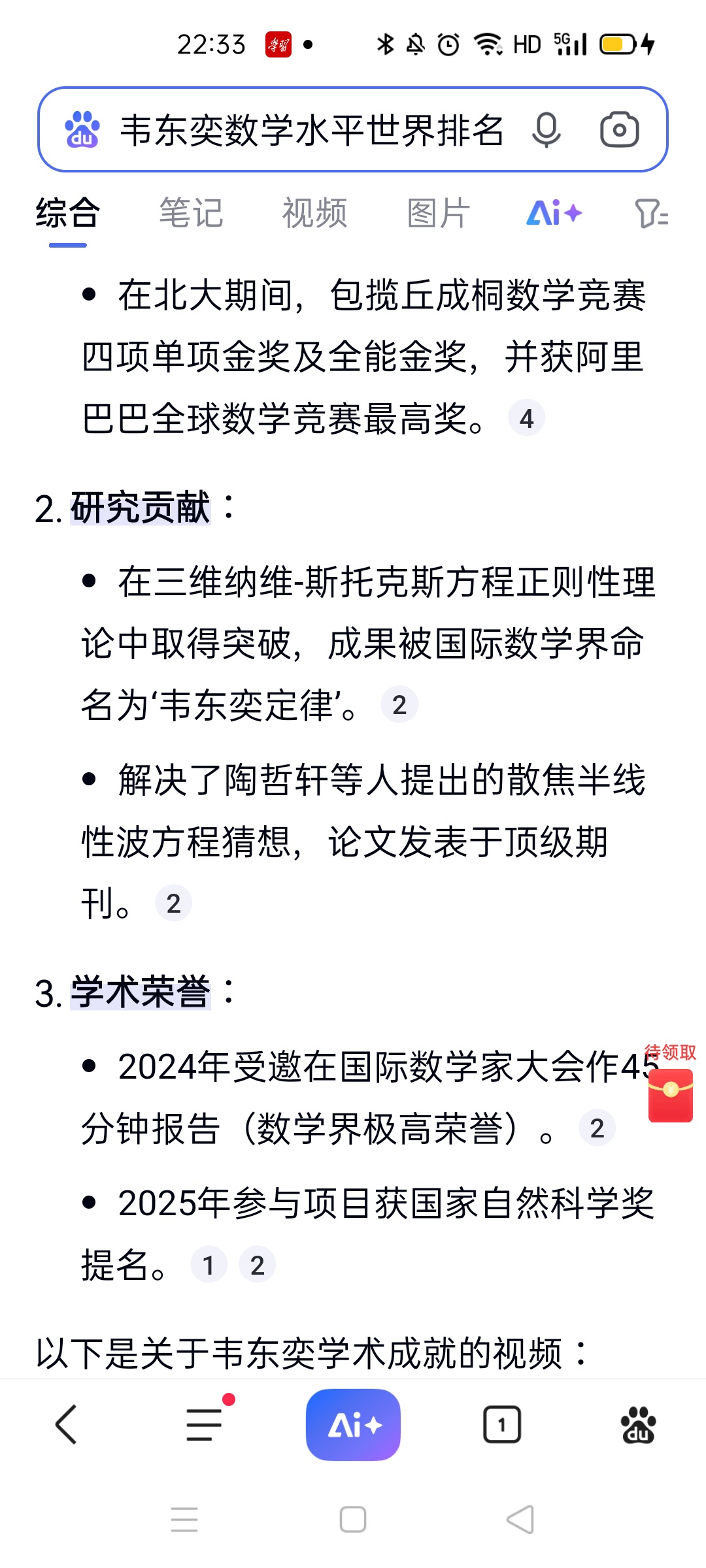This screenshot has height=1568, width=706.
Task: Switch to the 视频 tab
Action: [x=314, y=213]
